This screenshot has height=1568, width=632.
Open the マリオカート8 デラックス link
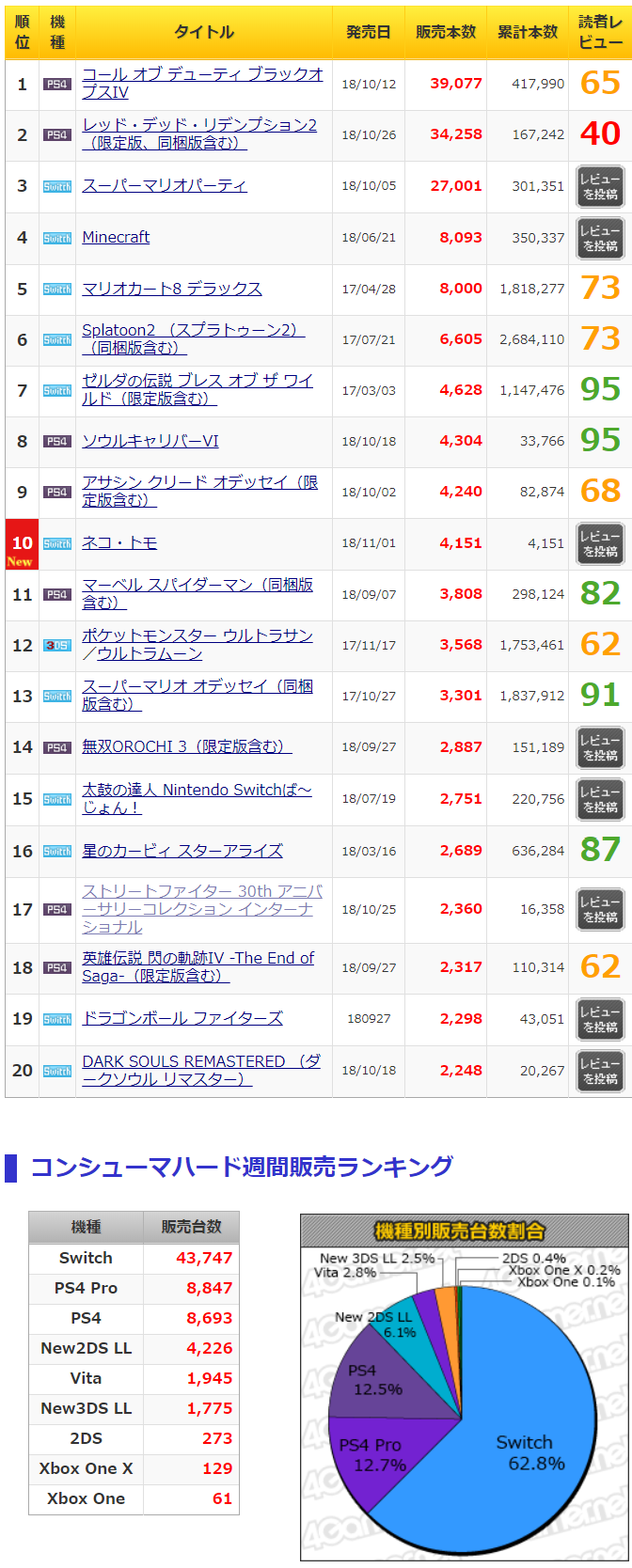click(172, 289)
